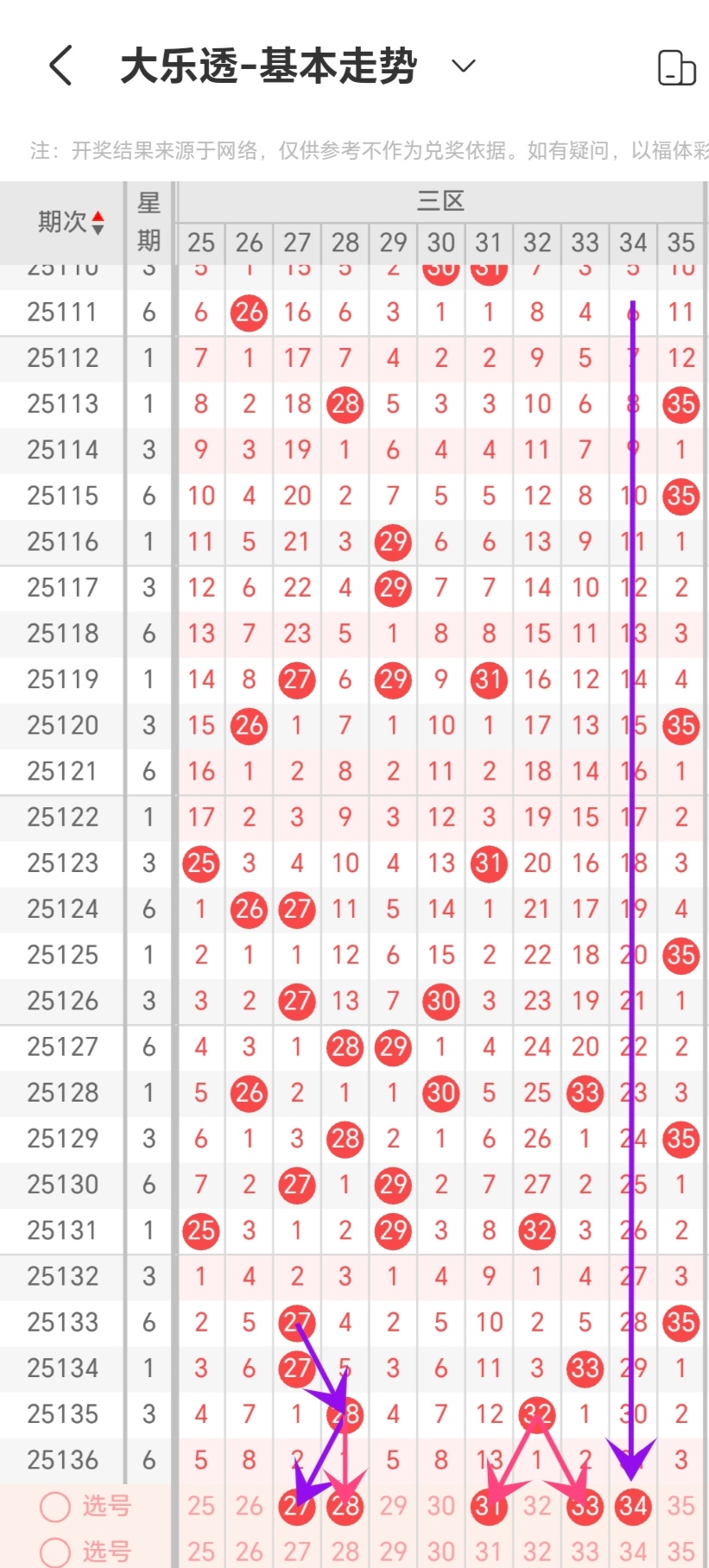Unselect highlighted 33 in the first 选号 row
The width and height of the screenshot is (709, 1568).
tap(586, 1507)
